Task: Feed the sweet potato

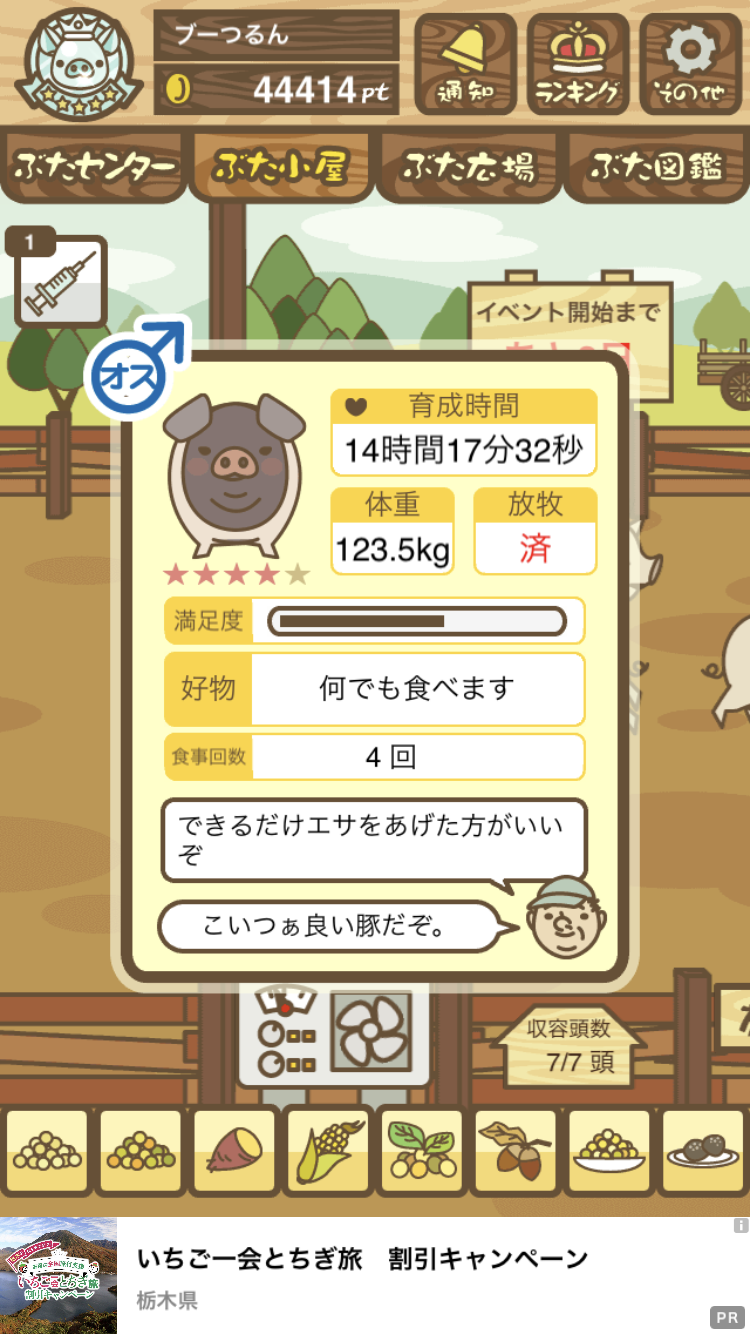Action: click(x=235, y=1151)
